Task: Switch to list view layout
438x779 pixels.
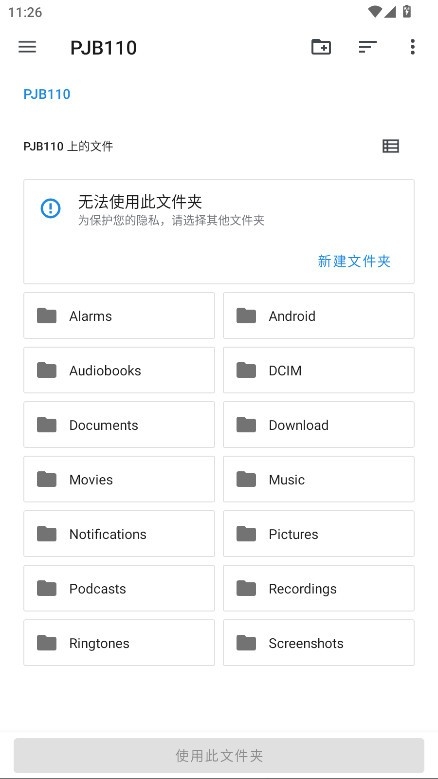Action: pyautogui.click(x=390, y=146)
